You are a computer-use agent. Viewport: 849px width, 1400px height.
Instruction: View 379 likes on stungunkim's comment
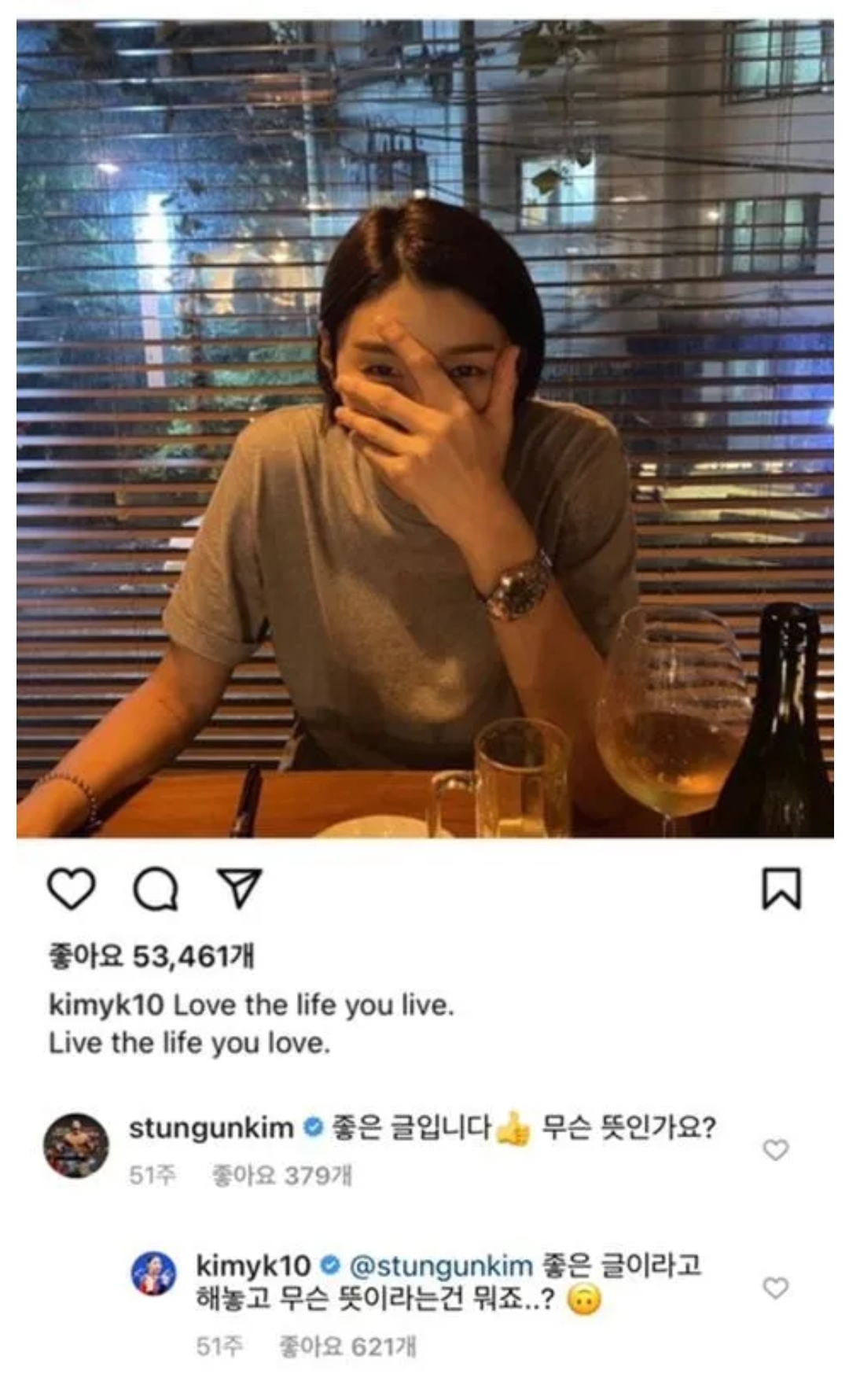pyautogui.click(x=281, y=1176)
